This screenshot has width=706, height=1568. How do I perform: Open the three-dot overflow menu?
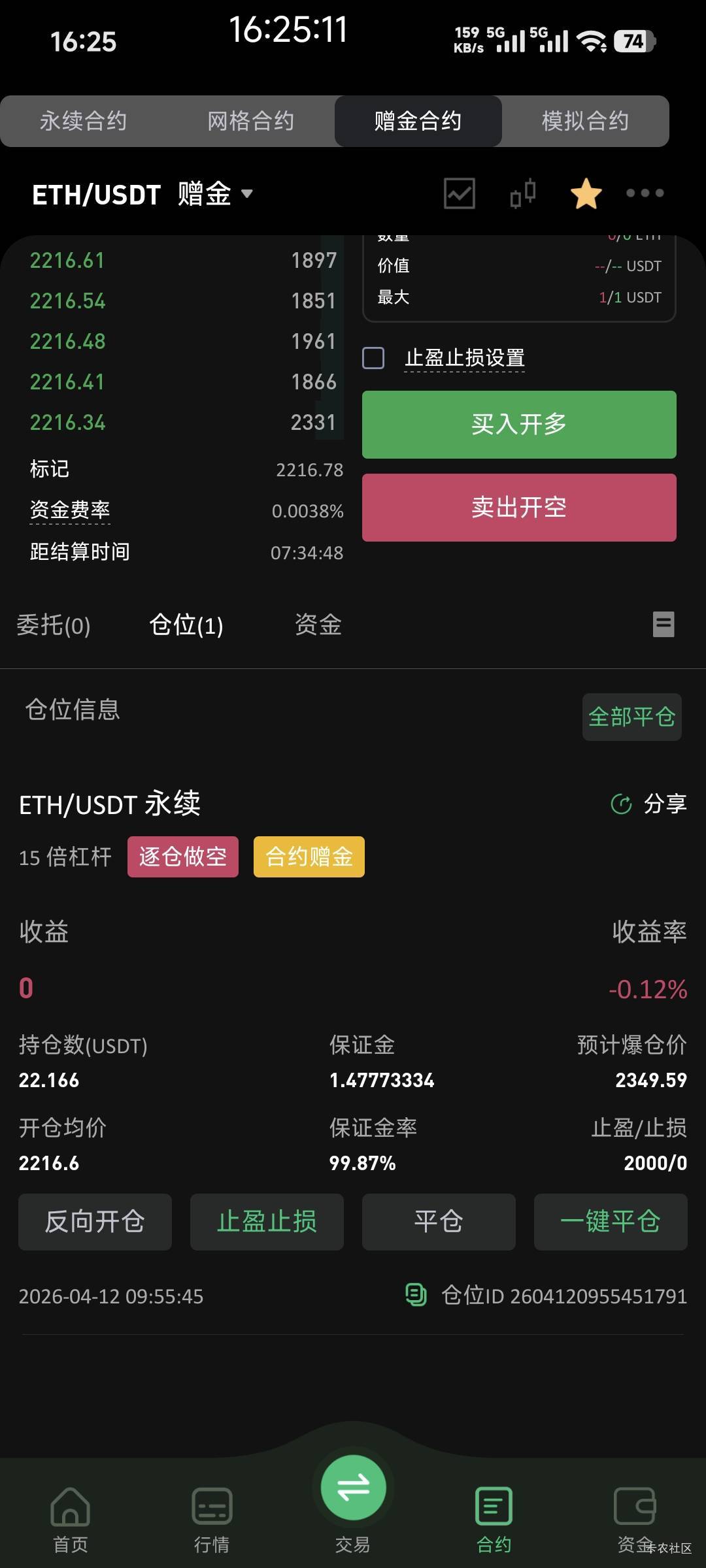(x=645, y=193)
